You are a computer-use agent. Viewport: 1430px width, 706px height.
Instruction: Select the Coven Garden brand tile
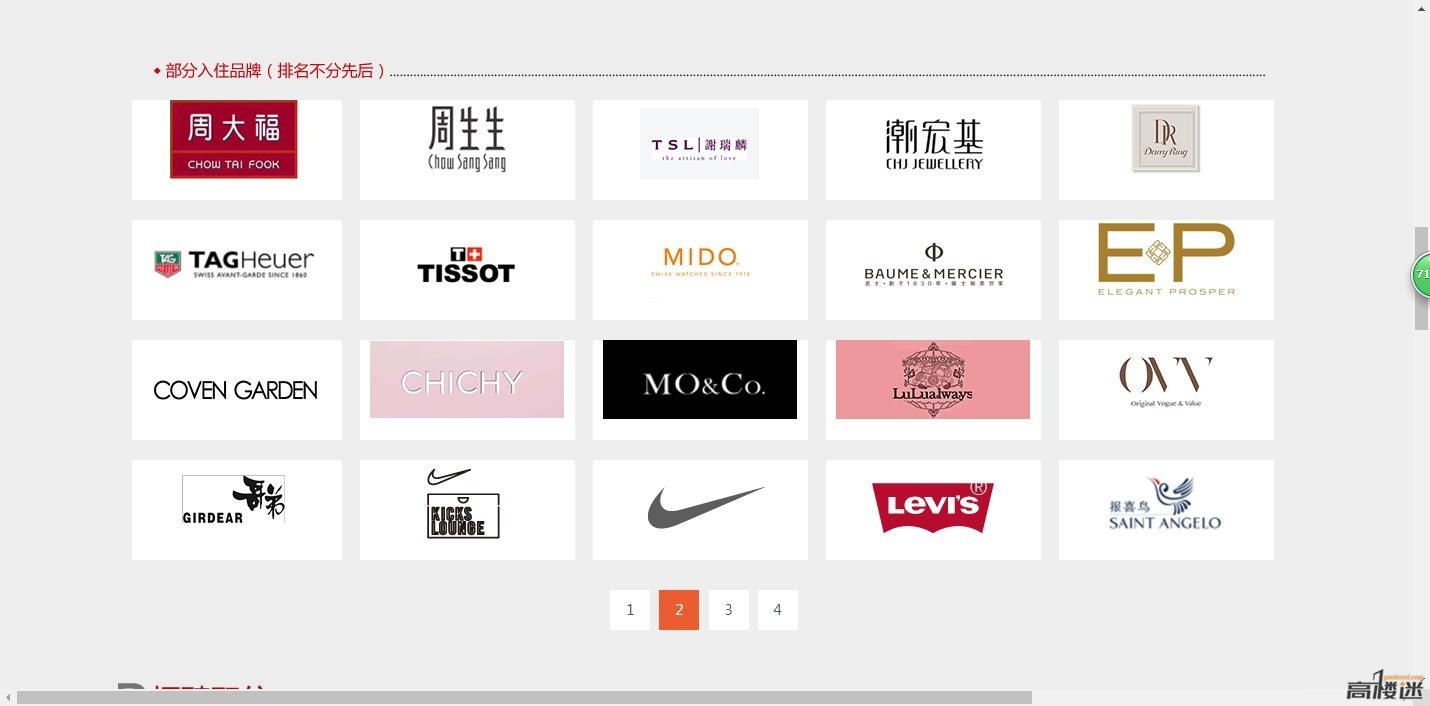click(x=236, y=390)
